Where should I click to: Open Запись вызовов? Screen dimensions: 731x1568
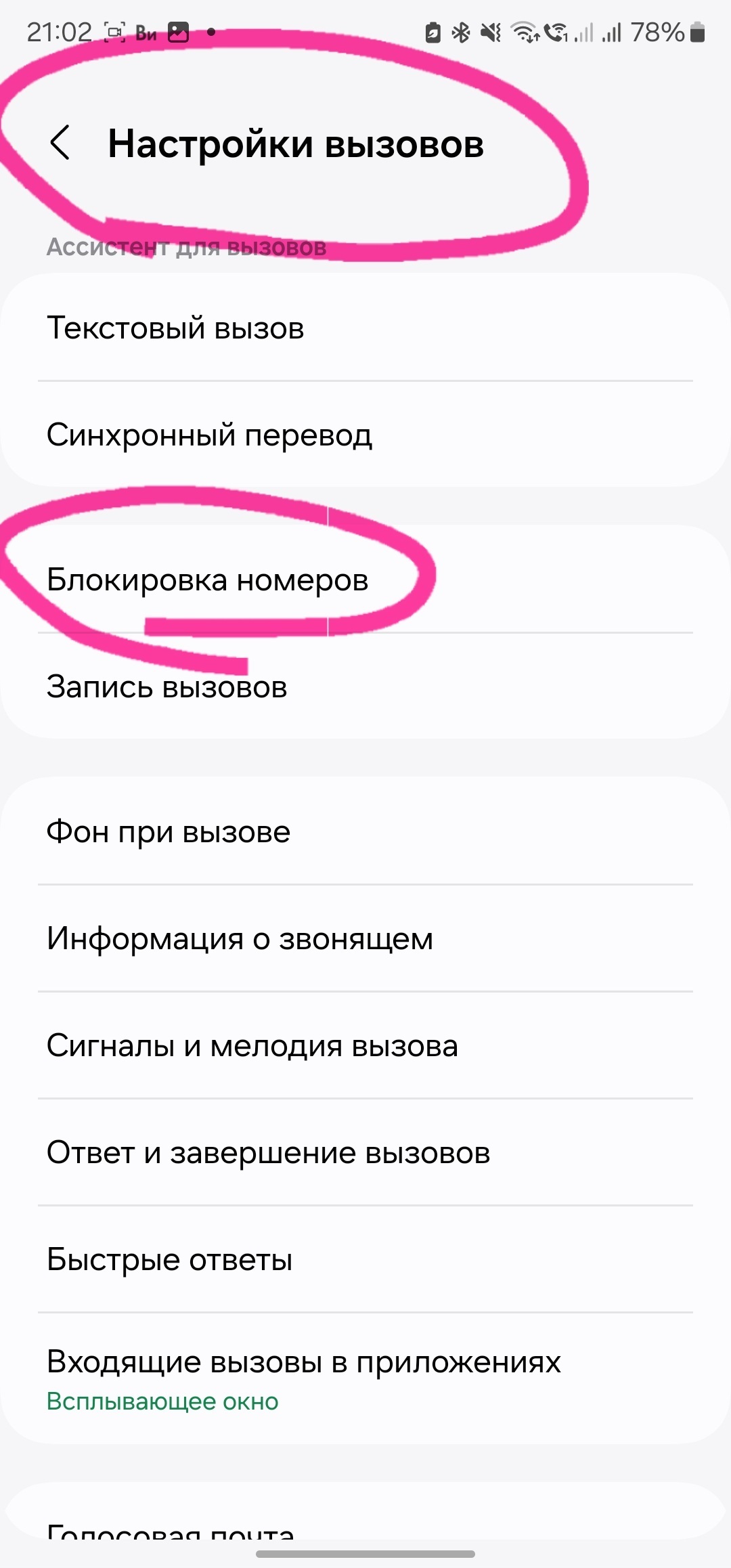[365, 687]
